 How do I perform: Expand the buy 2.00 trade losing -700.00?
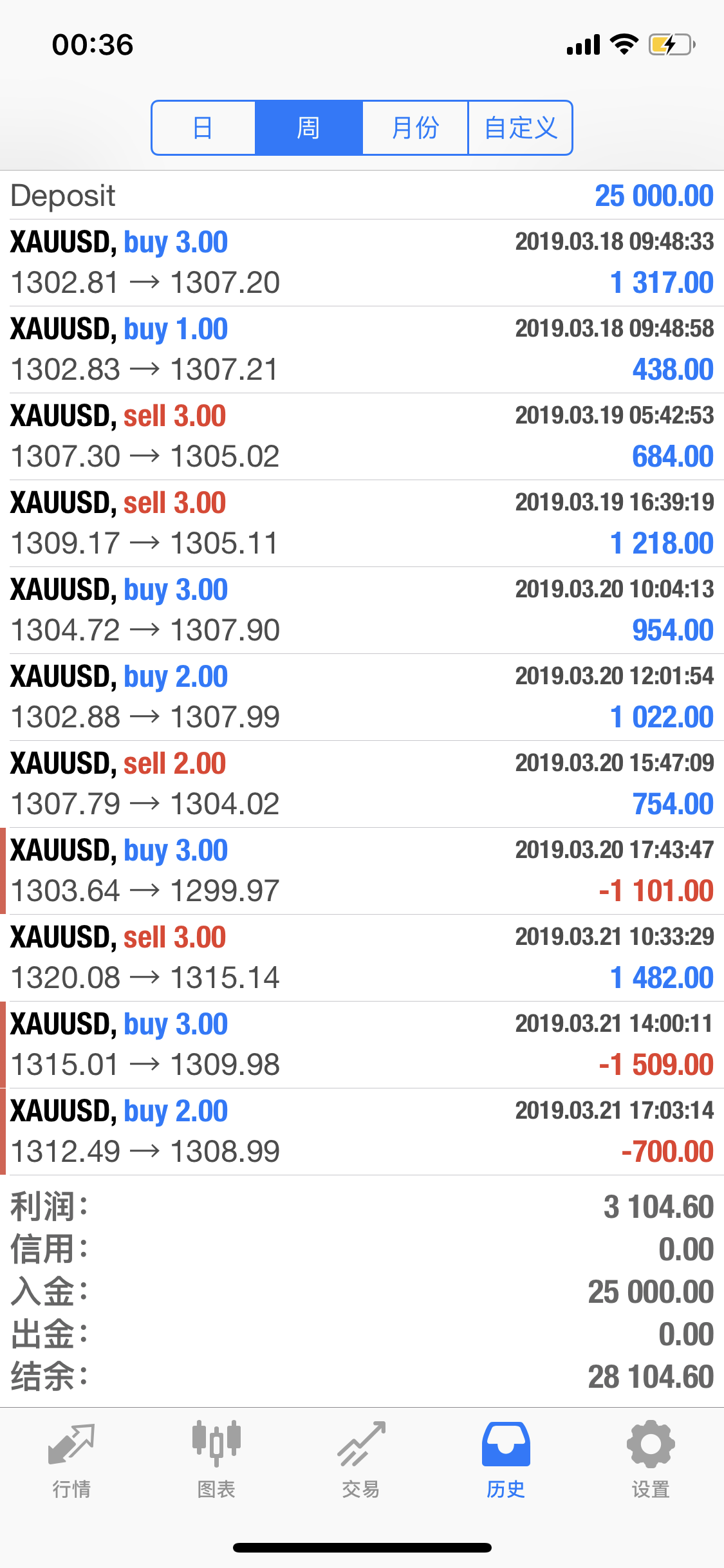pos(362,1132)
